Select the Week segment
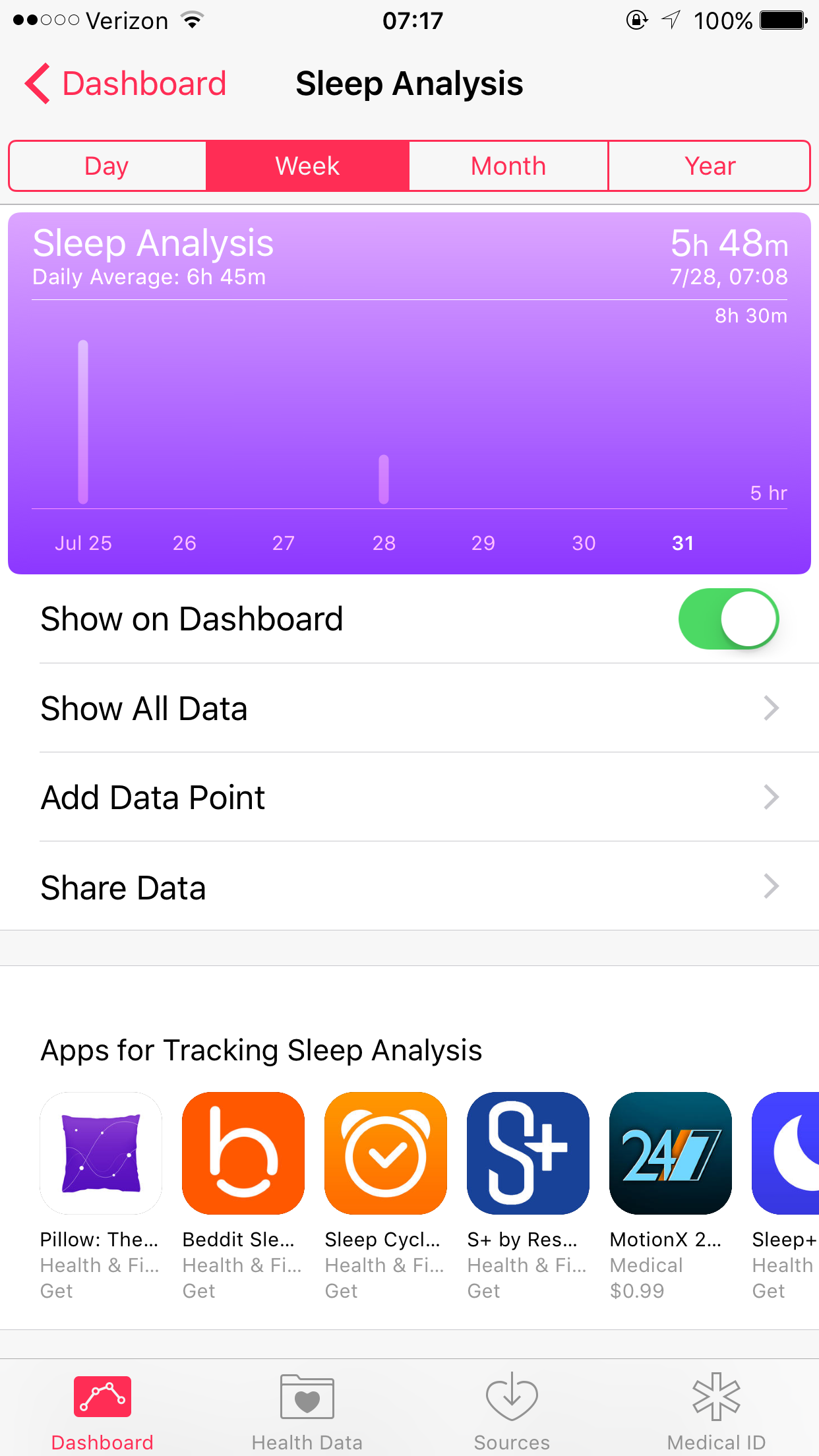Viewport: 819px width, 1456px height. 307,166
